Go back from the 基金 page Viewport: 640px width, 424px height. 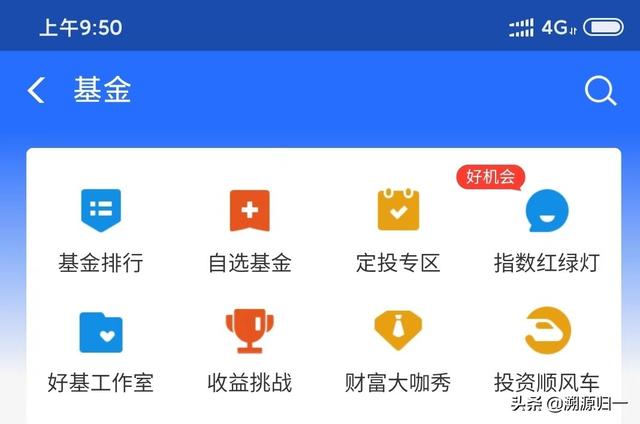[37, 91]
